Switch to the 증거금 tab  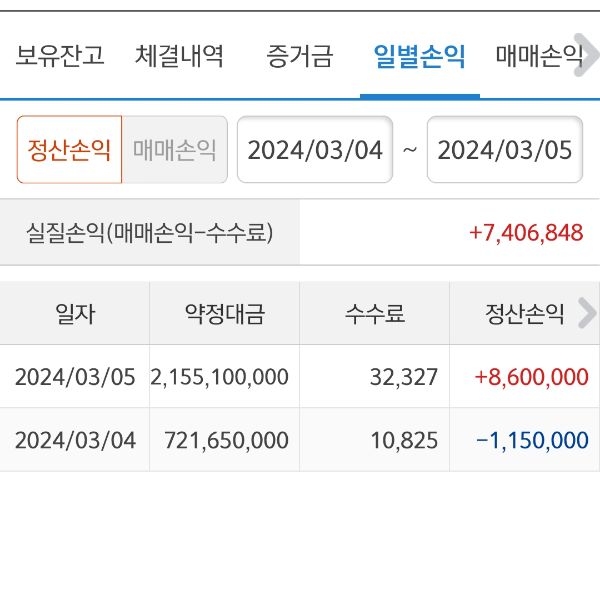pyautogui.click(x=299, y=55)
